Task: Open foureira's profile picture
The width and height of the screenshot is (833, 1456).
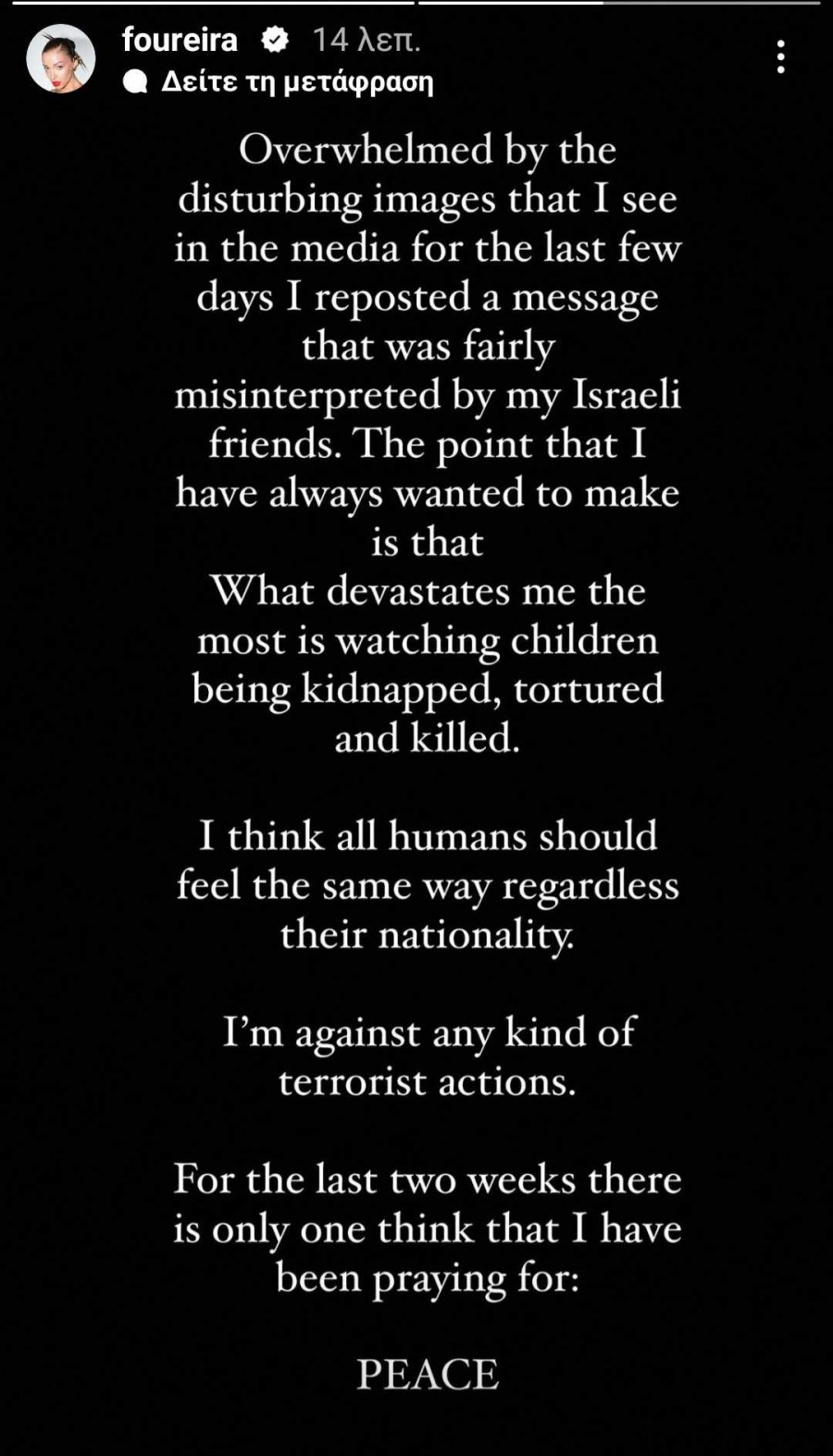Action: coord(61,59)
